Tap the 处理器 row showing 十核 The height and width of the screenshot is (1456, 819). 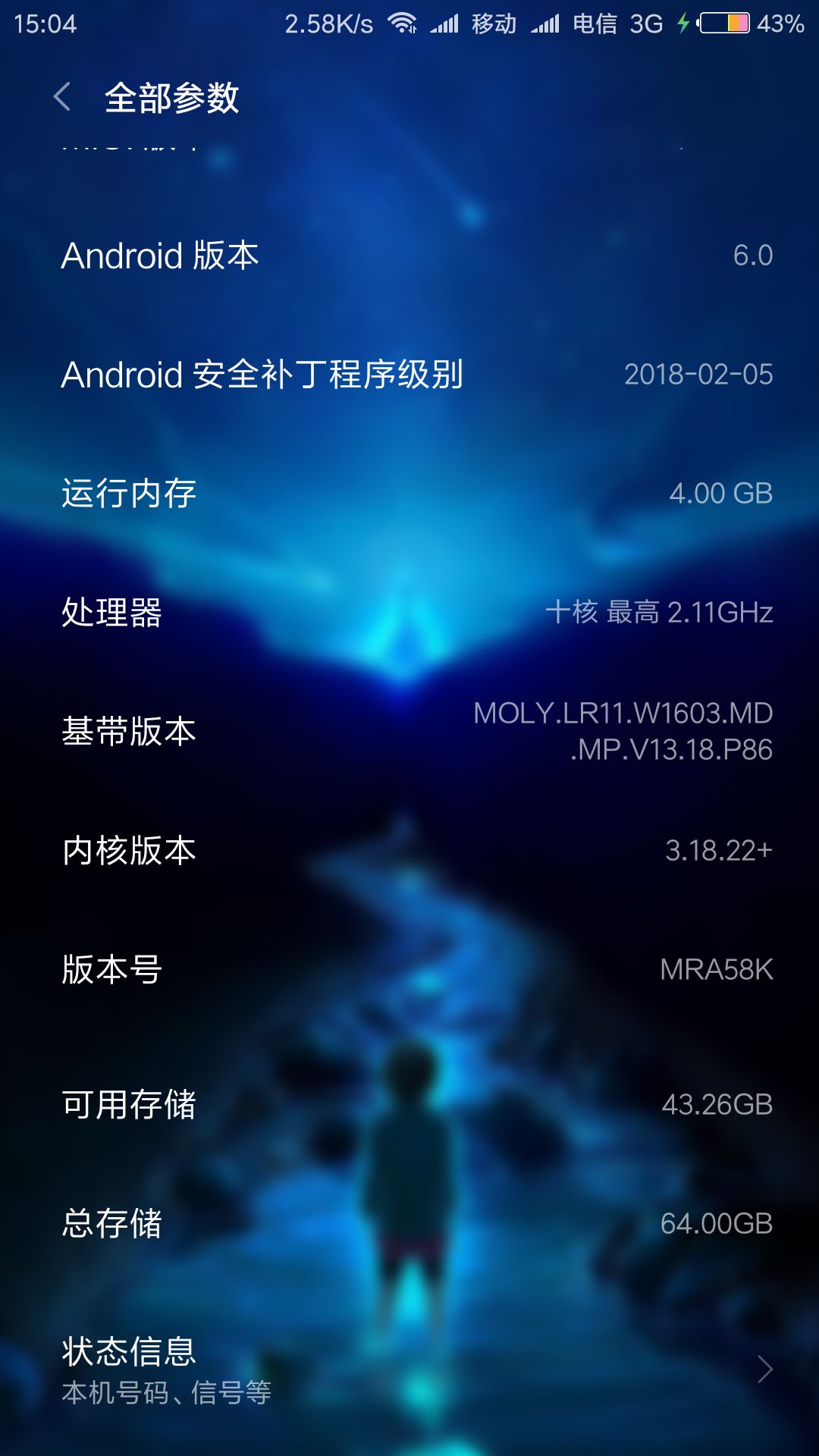409,614
